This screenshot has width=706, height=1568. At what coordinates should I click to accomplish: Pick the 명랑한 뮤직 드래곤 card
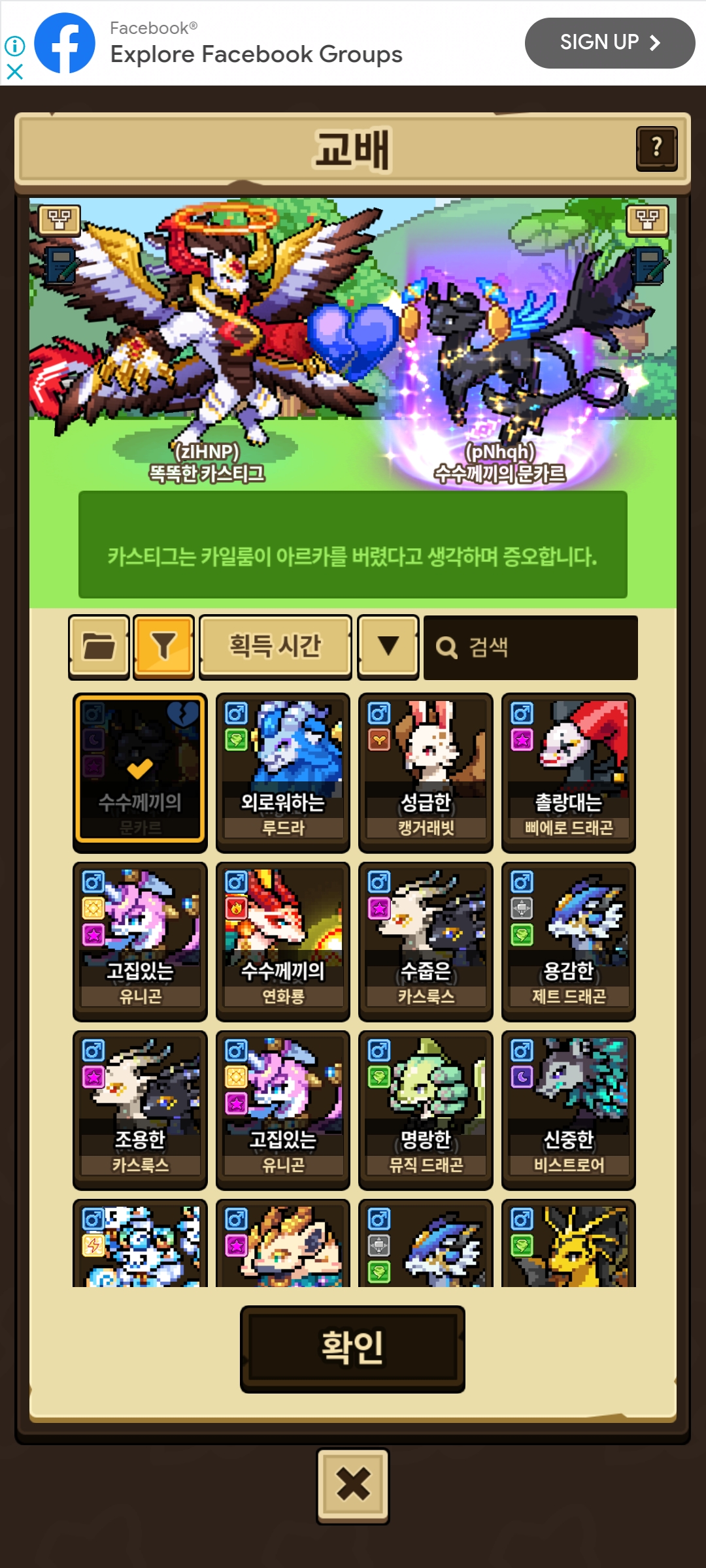(426, 1109)
